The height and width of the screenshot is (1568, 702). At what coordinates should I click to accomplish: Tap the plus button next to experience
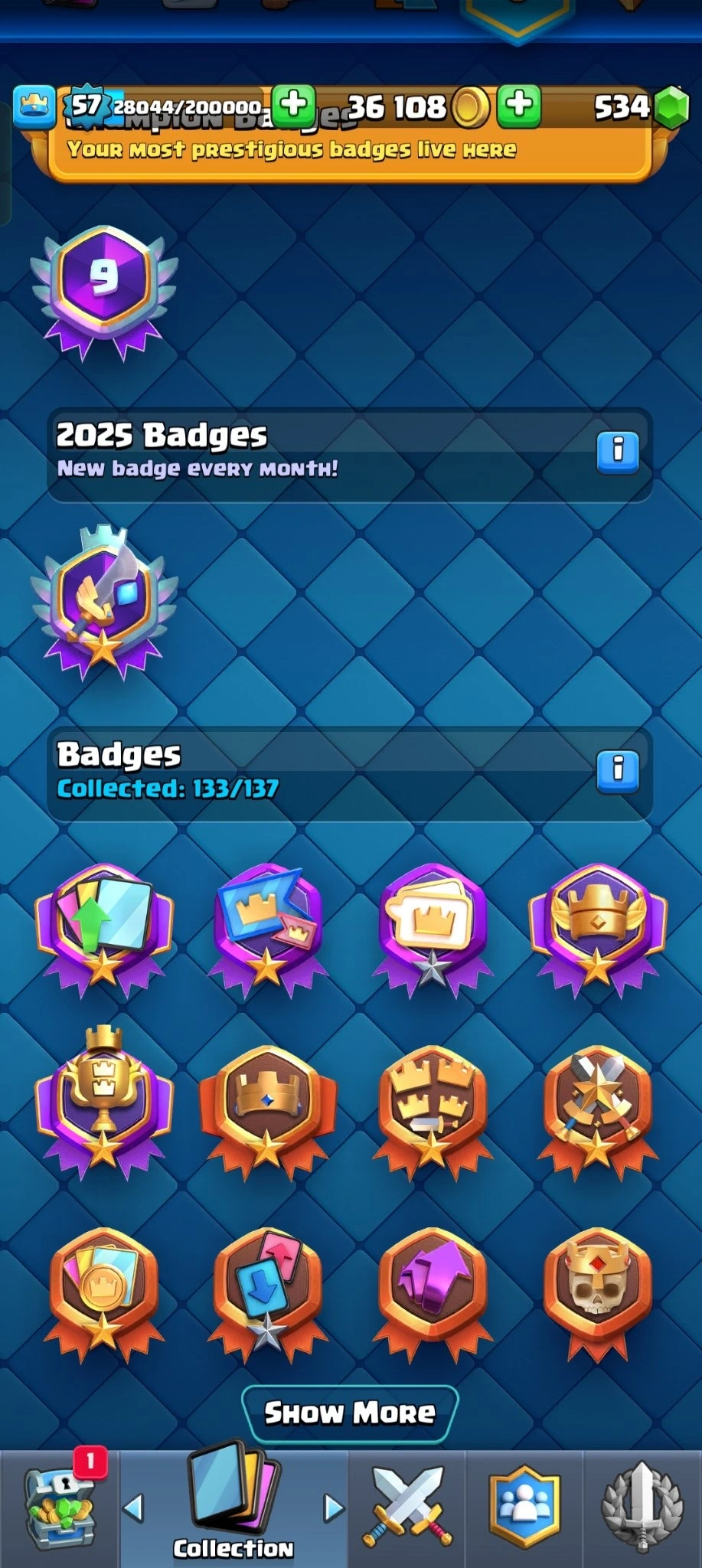pos(294,106)
